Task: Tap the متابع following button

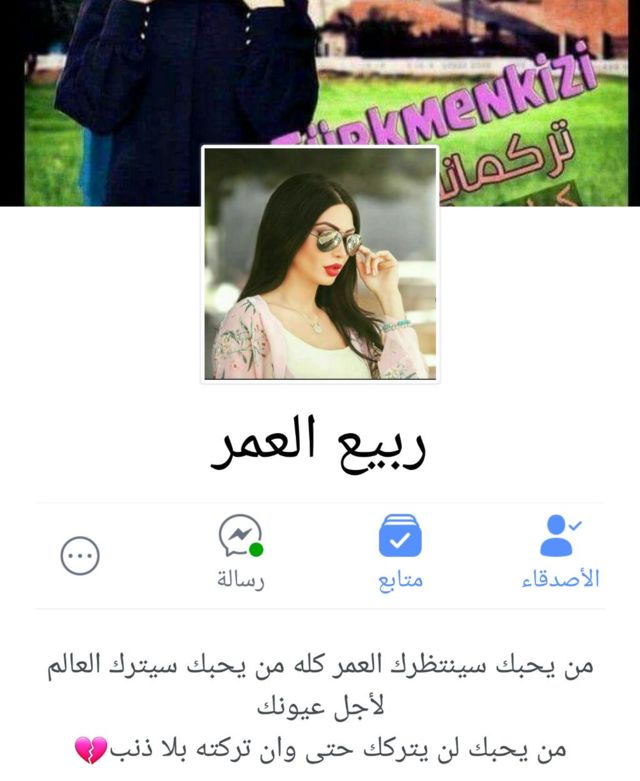Action: (400, 550)
